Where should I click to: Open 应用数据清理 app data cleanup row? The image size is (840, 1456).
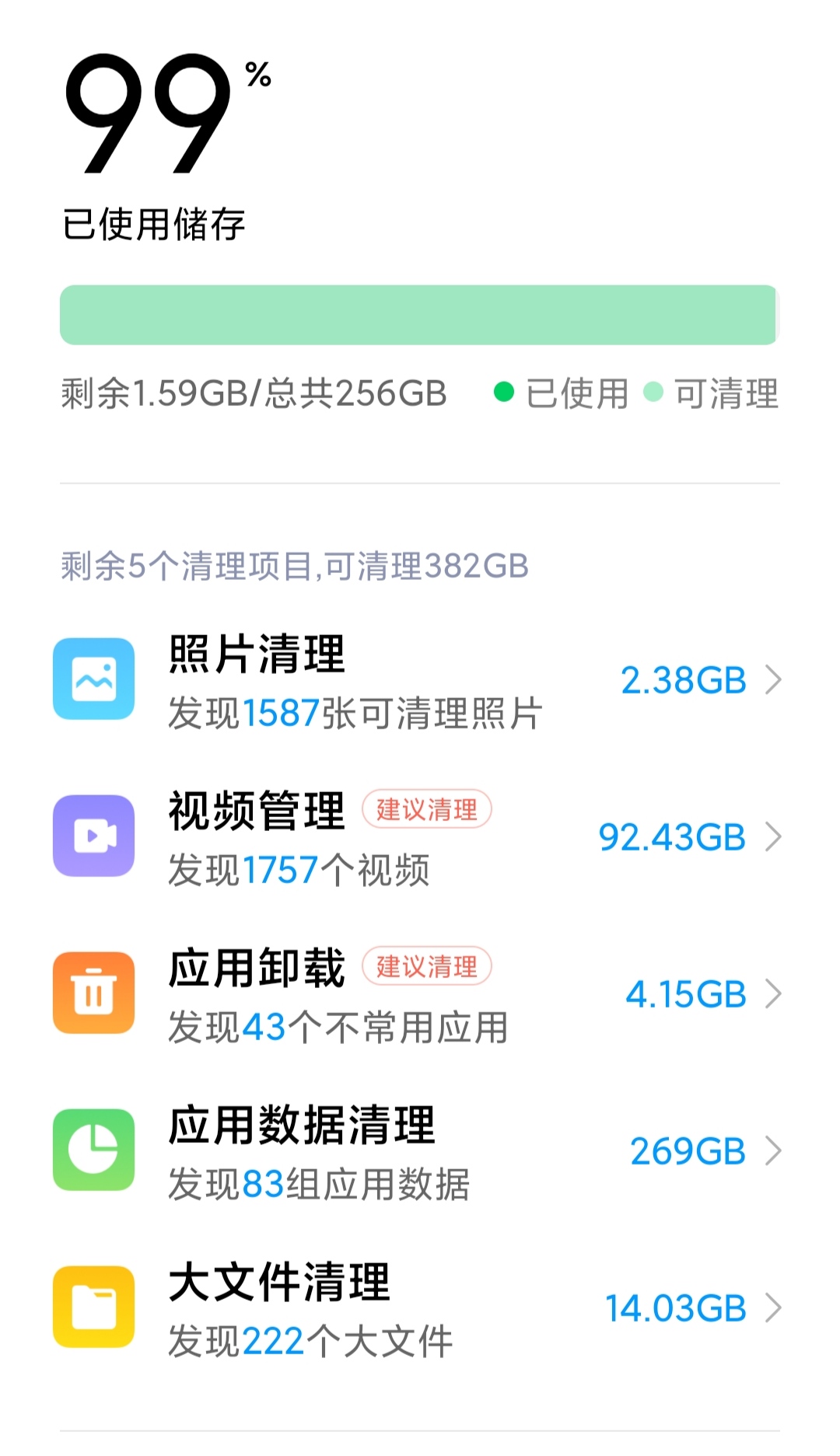[x=418, y=1152]
